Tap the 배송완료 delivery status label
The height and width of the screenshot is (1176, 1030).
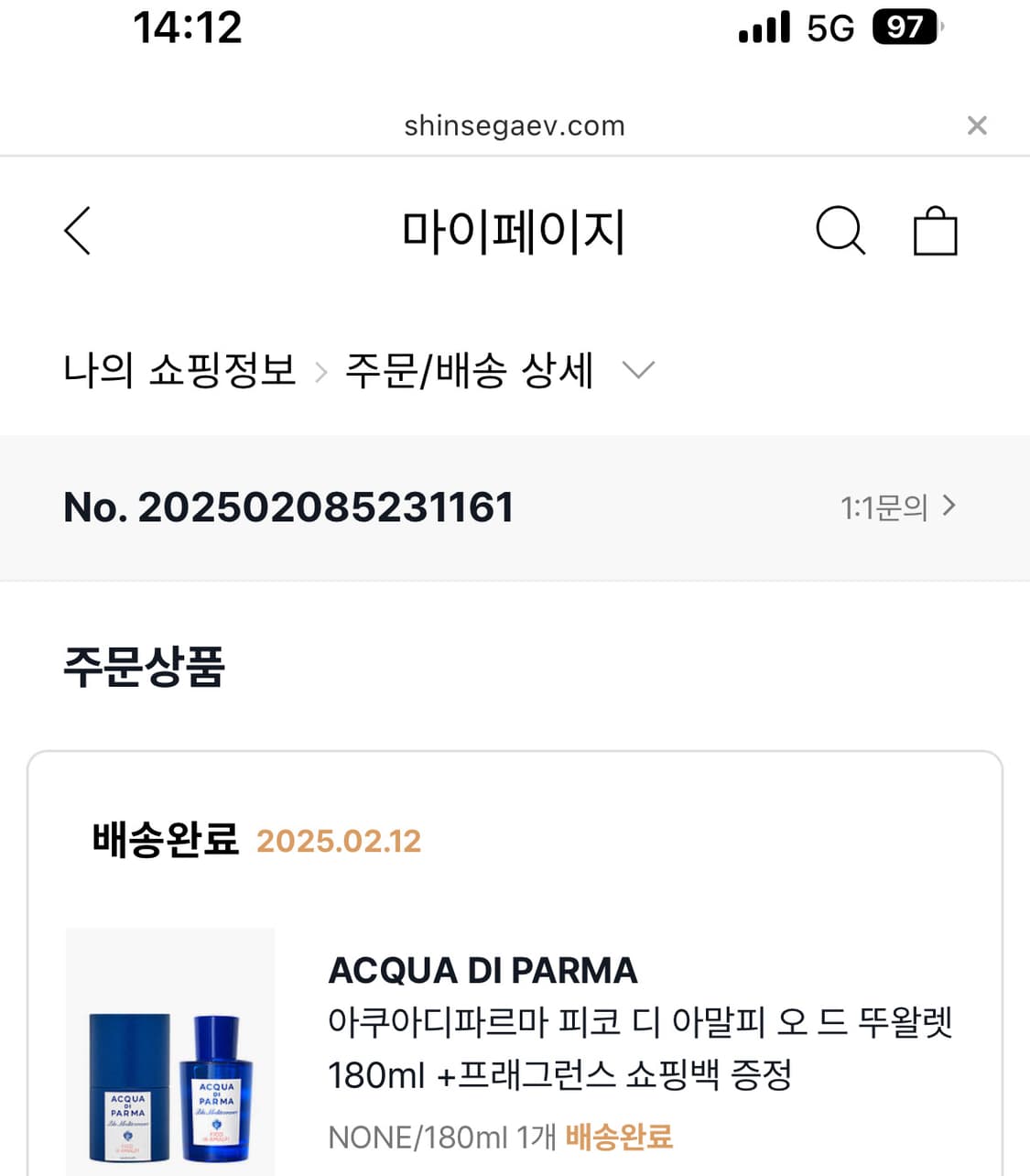pyautogui.click(x=163, y=837)
